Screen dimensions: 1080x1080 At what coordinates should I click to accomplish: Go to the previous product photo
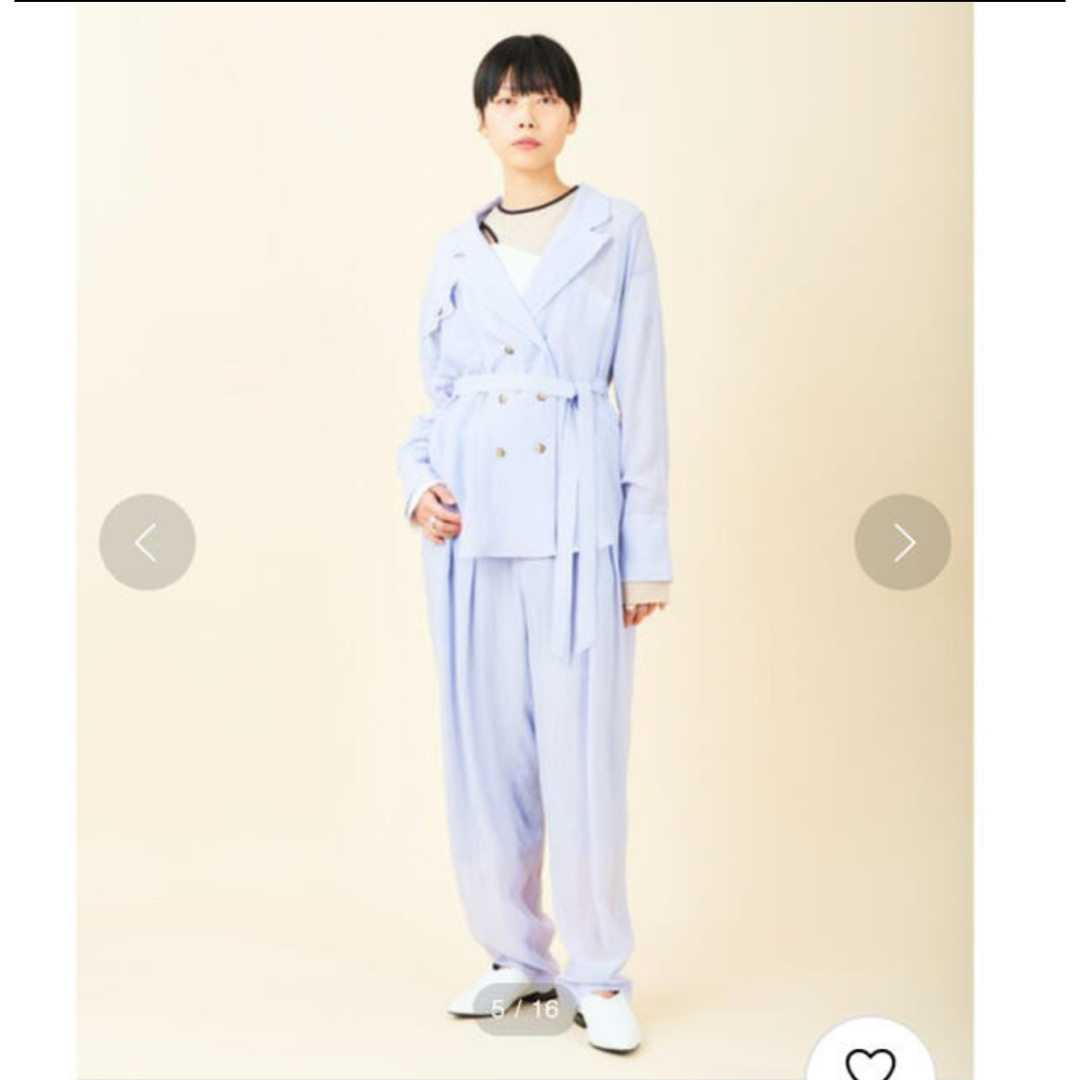[x=147, y=542]
